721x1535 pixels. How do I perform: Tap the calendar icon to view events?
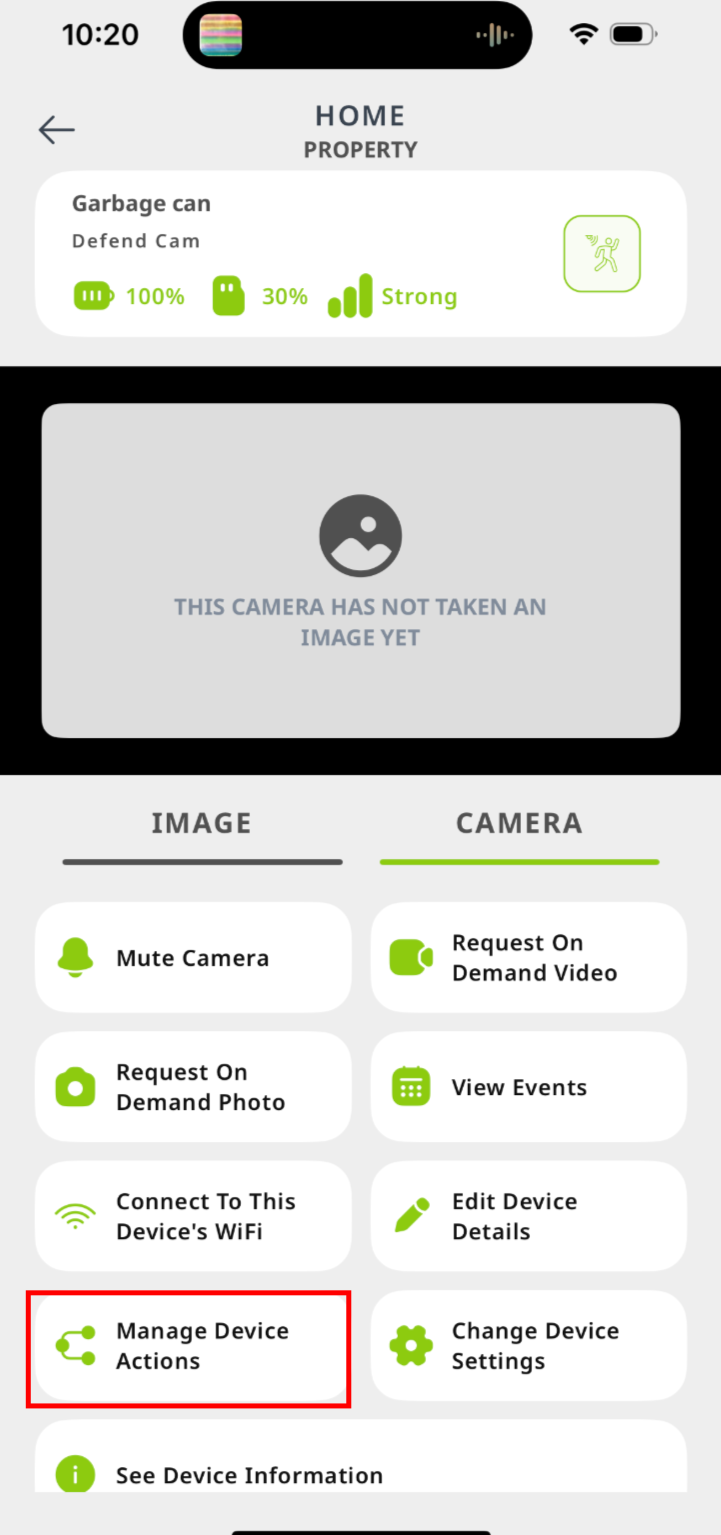coord(410,1086)
